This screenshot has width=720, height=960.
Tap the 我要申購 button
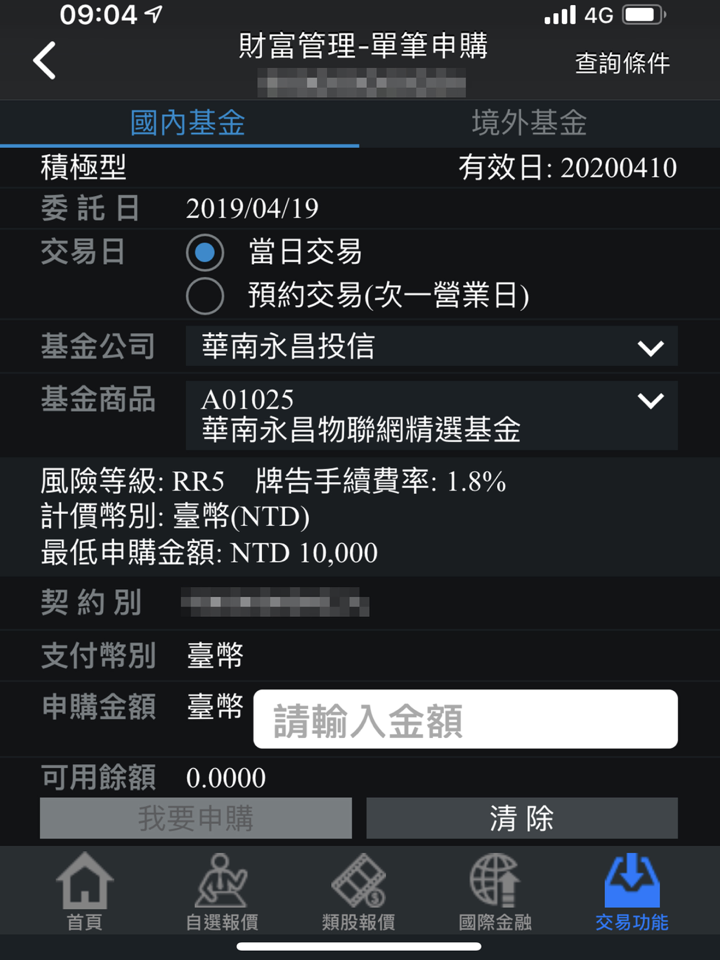[196, 818]
